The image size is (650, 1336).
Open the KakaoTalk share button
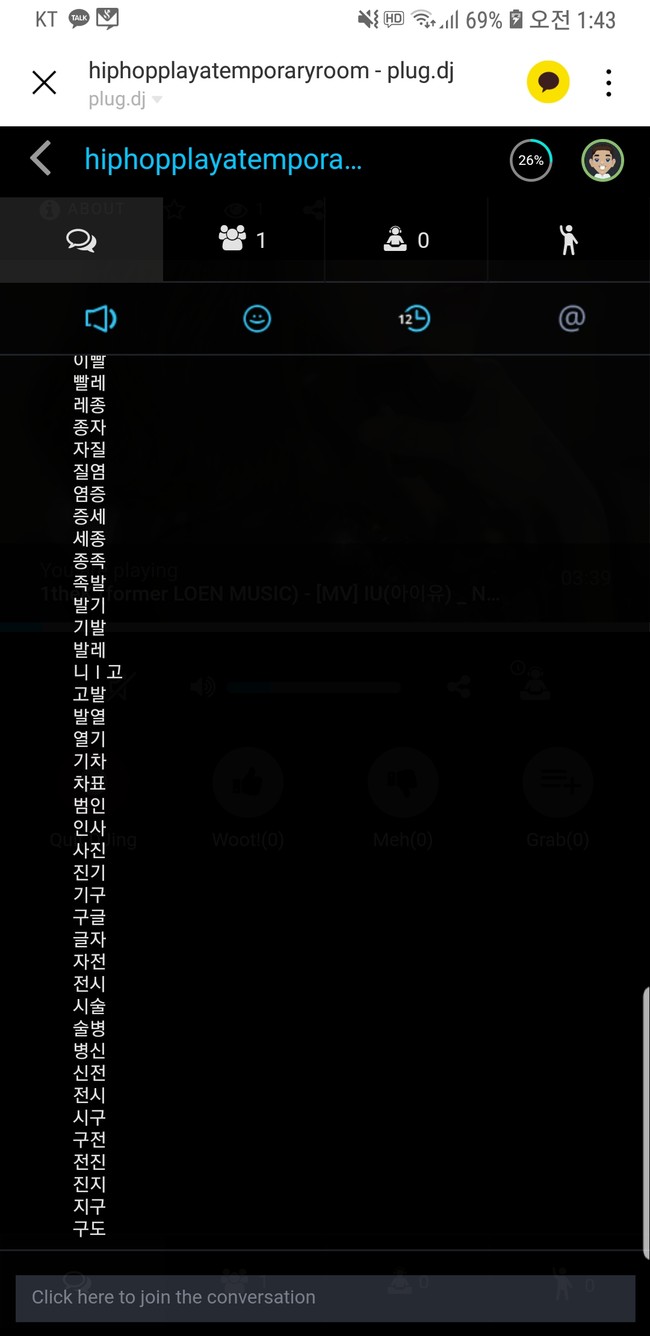[548, 83]
